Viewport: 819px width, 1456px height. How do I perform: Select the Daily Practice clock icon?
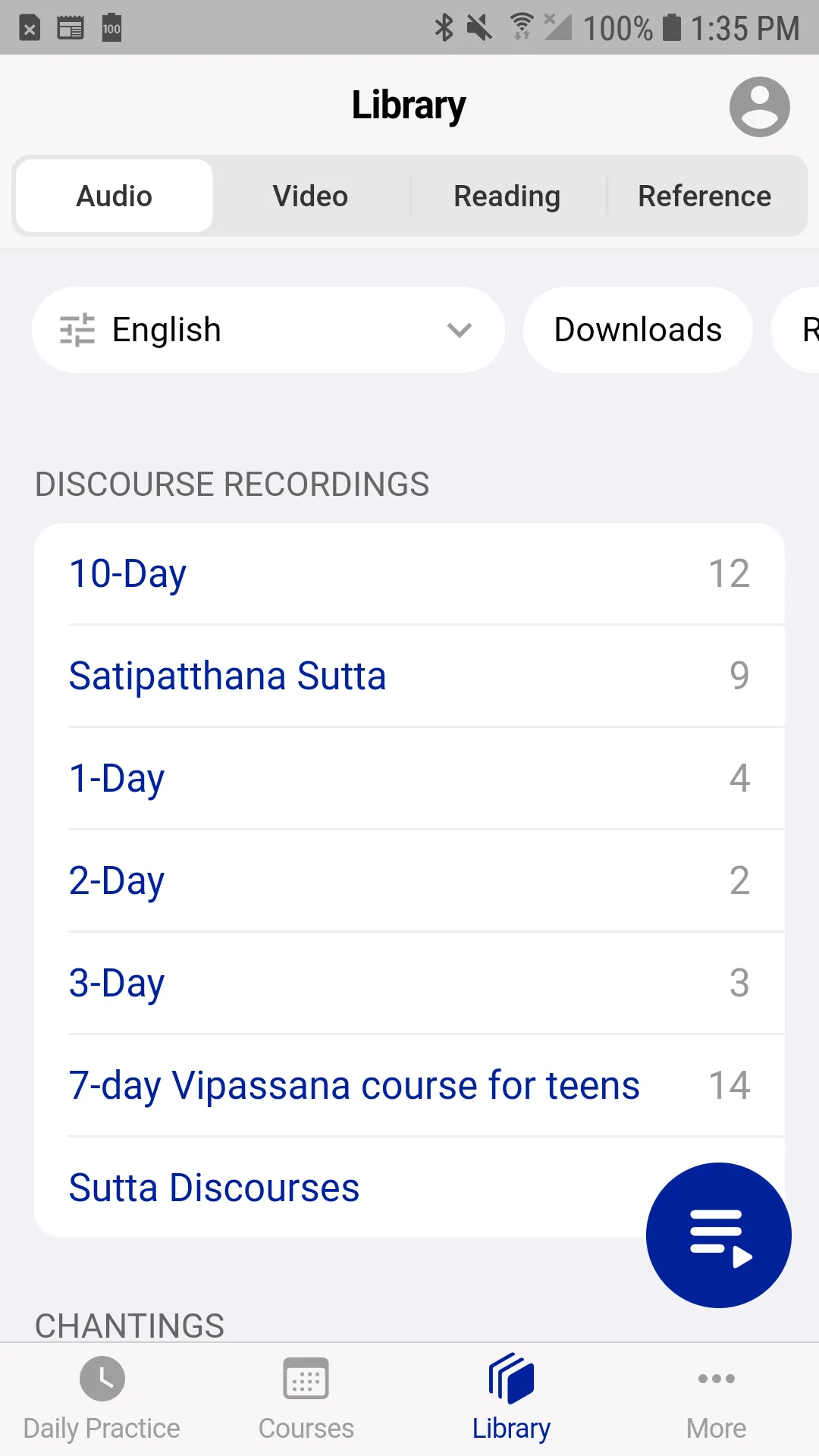(102, 1379)
